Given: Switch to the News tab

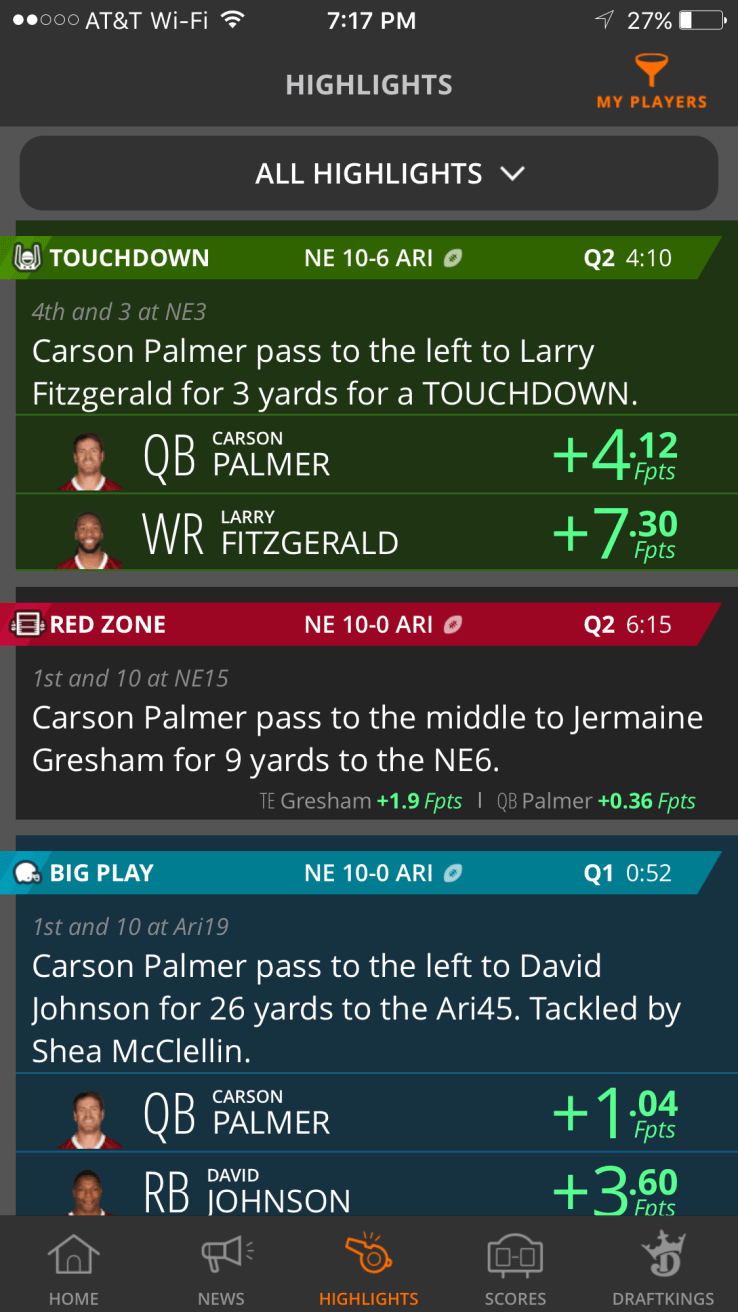Looking at the screenshot, I should pos(221,1268).
